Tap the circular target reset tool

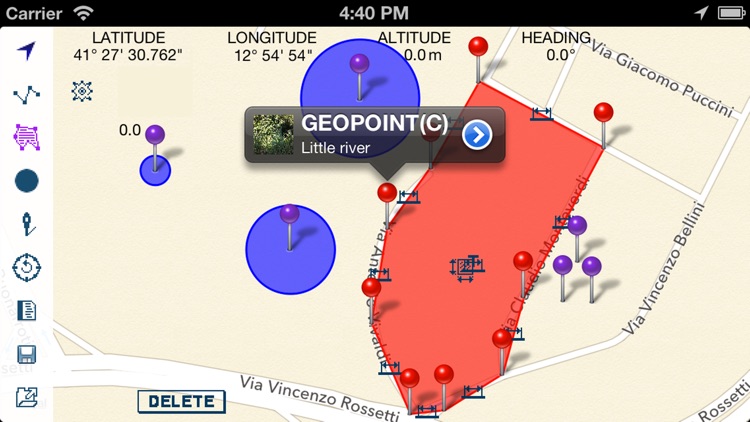[x=27, y=267]
